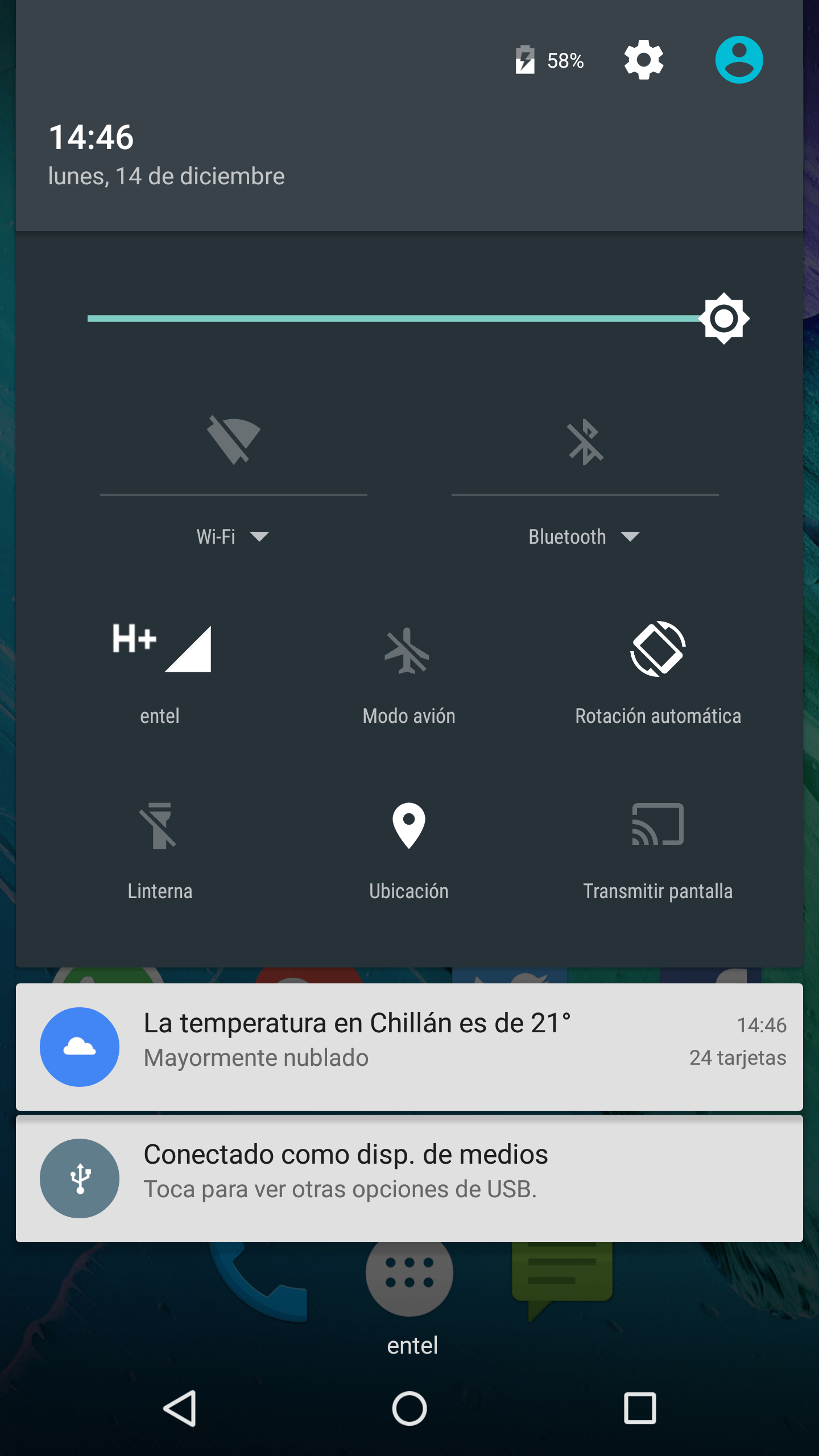Open the Chillán temperature notification
This screenshot has width=819, height=1456.
tap(409, 1046)
